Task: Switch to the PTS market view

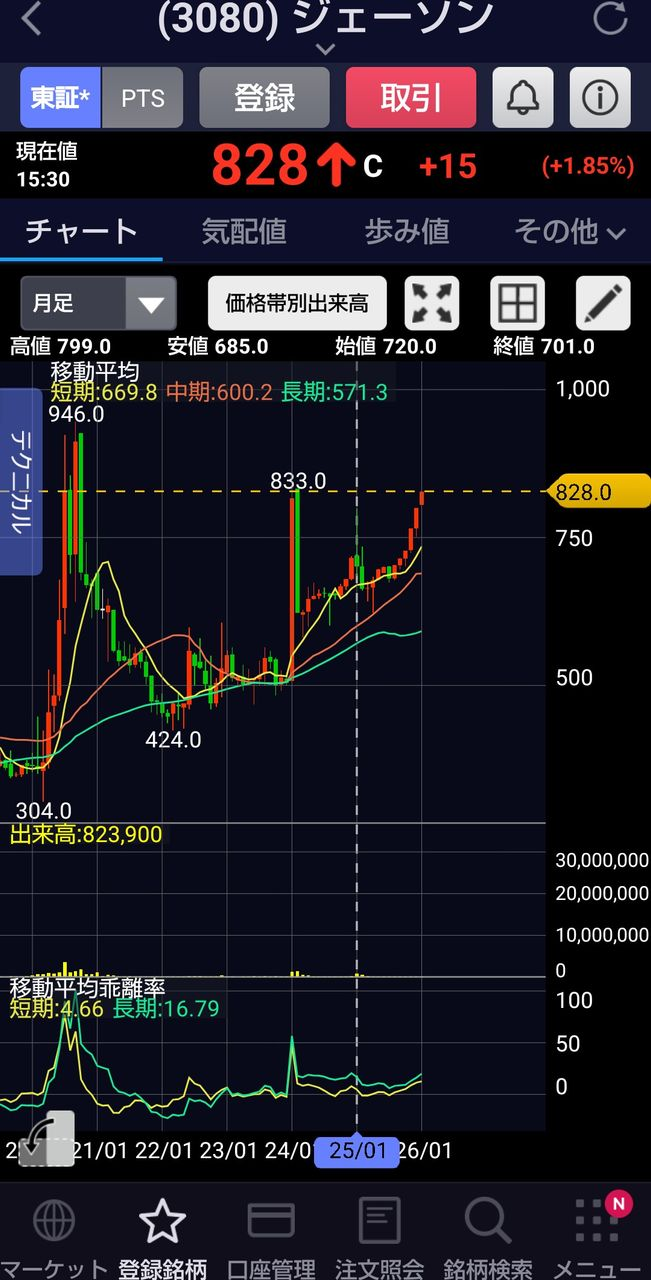Action: click(x=143, y=98)
